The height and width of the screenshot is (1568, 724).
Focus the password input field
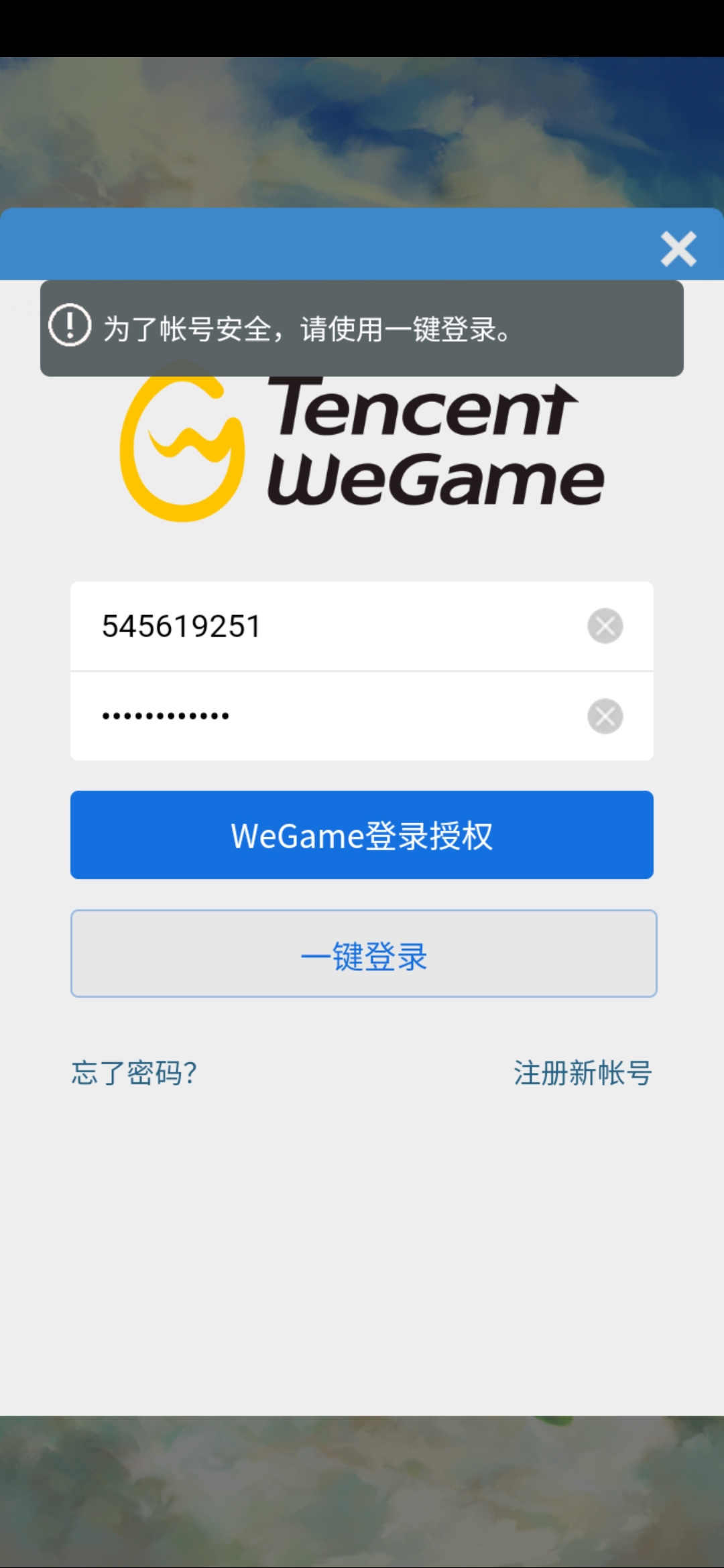tap(322, 716)
